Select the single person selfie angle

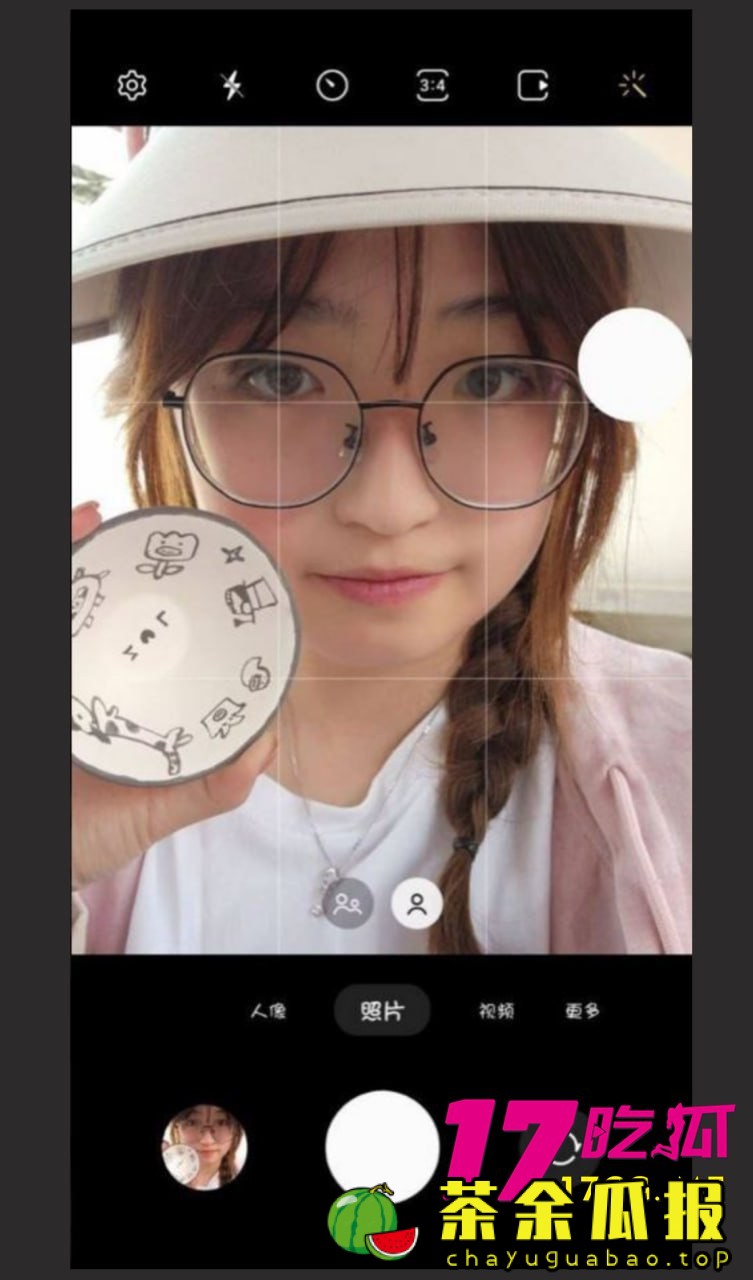click(x=417, y=904)
